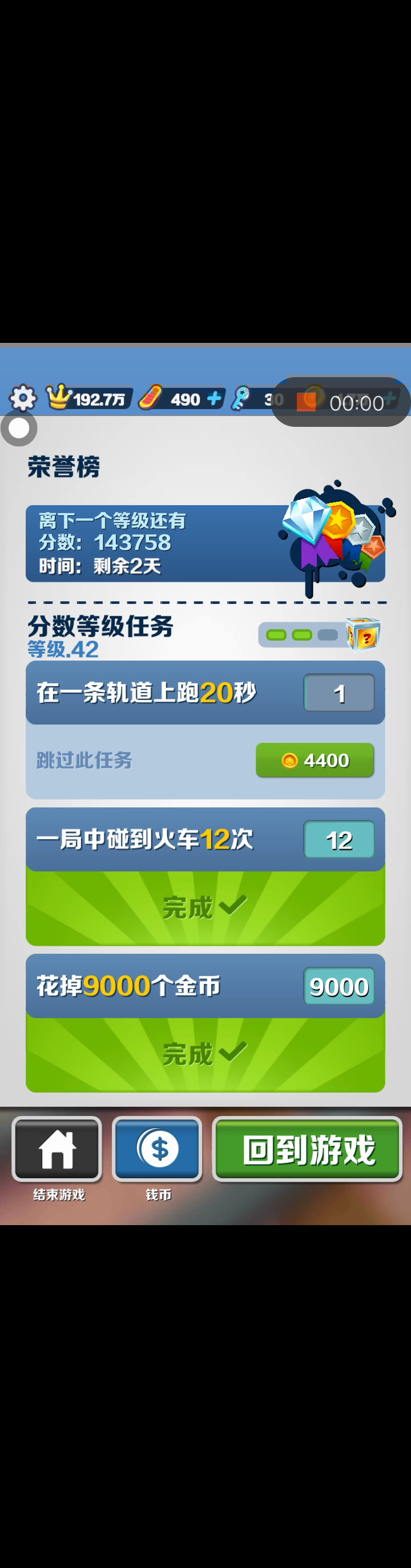Tap the crown score 192.7万 indicator
This screenshot has height=1568, width=411.
point(88,399)
